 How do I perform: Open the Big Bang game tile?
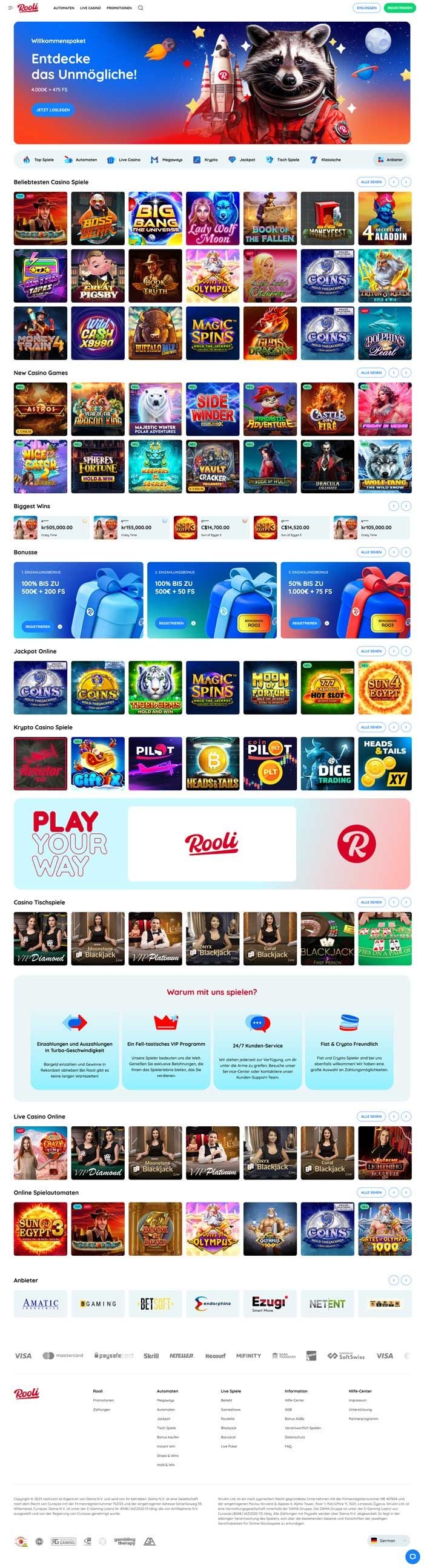154,218
